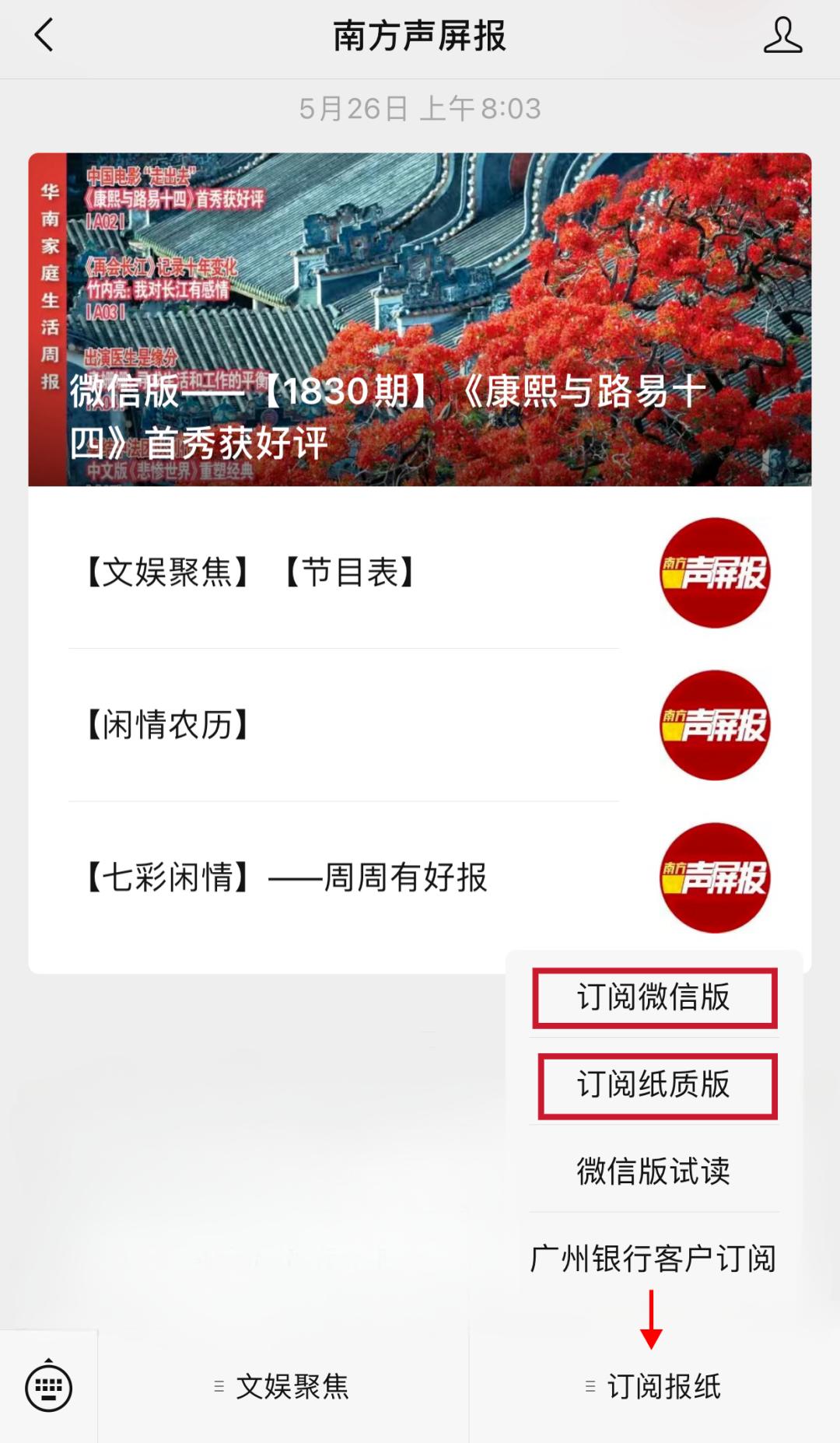Open the account profile icon
The height and width of the screenshot is (1443, 840).
click(782, 36)
